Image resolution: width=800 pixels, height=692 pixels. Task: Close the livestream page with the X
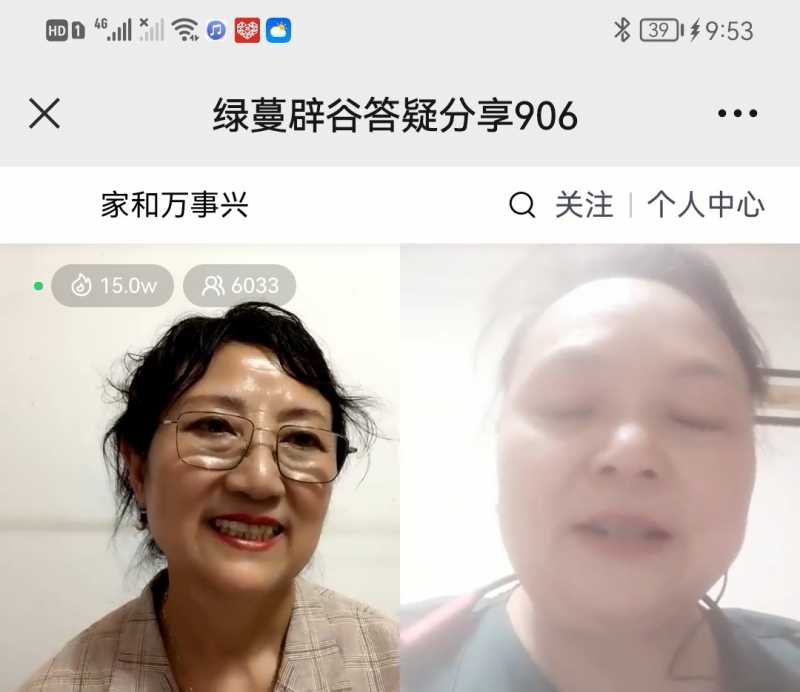point(44,114)
